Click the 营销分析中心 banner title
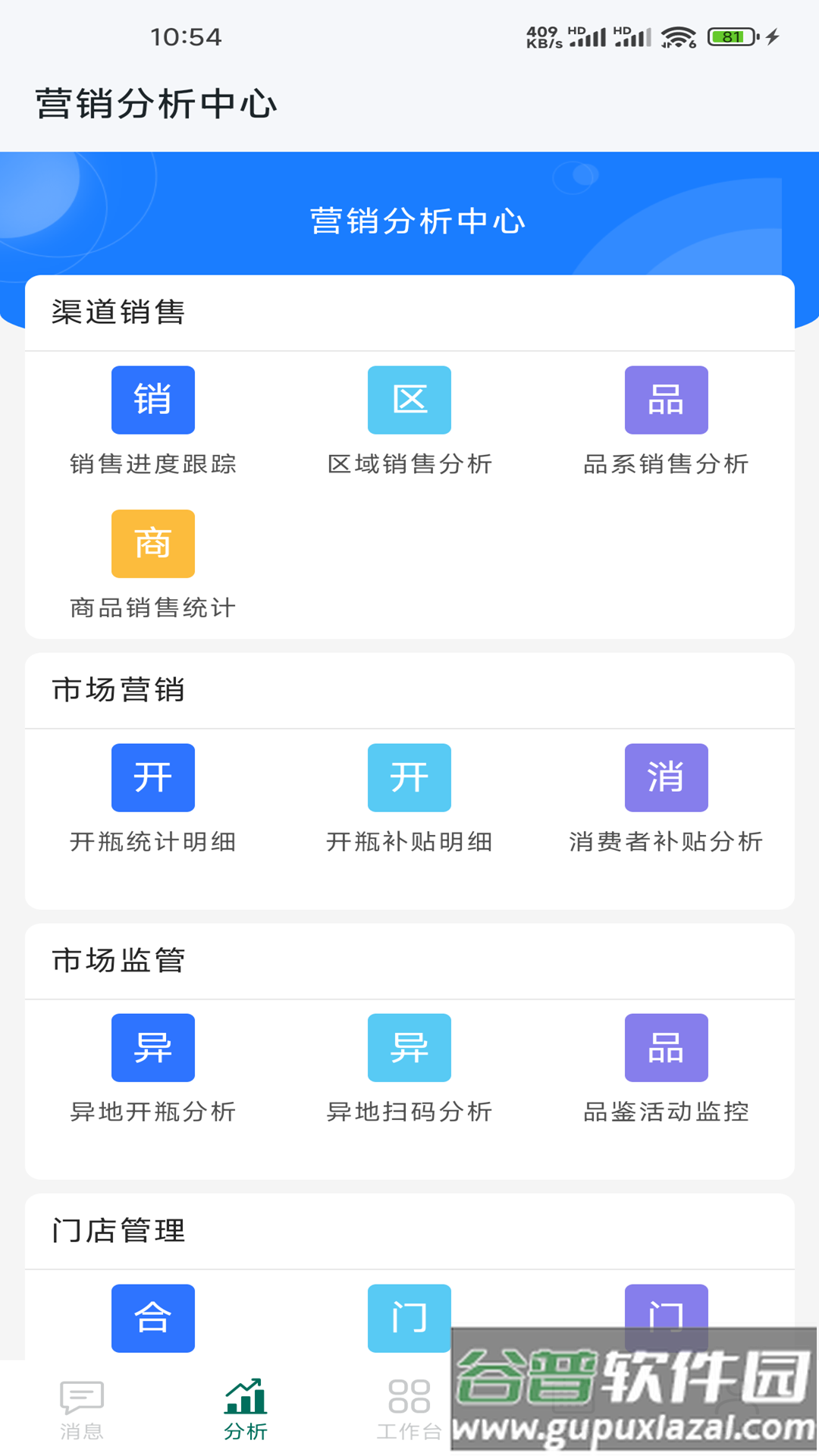 pos(418,221)
